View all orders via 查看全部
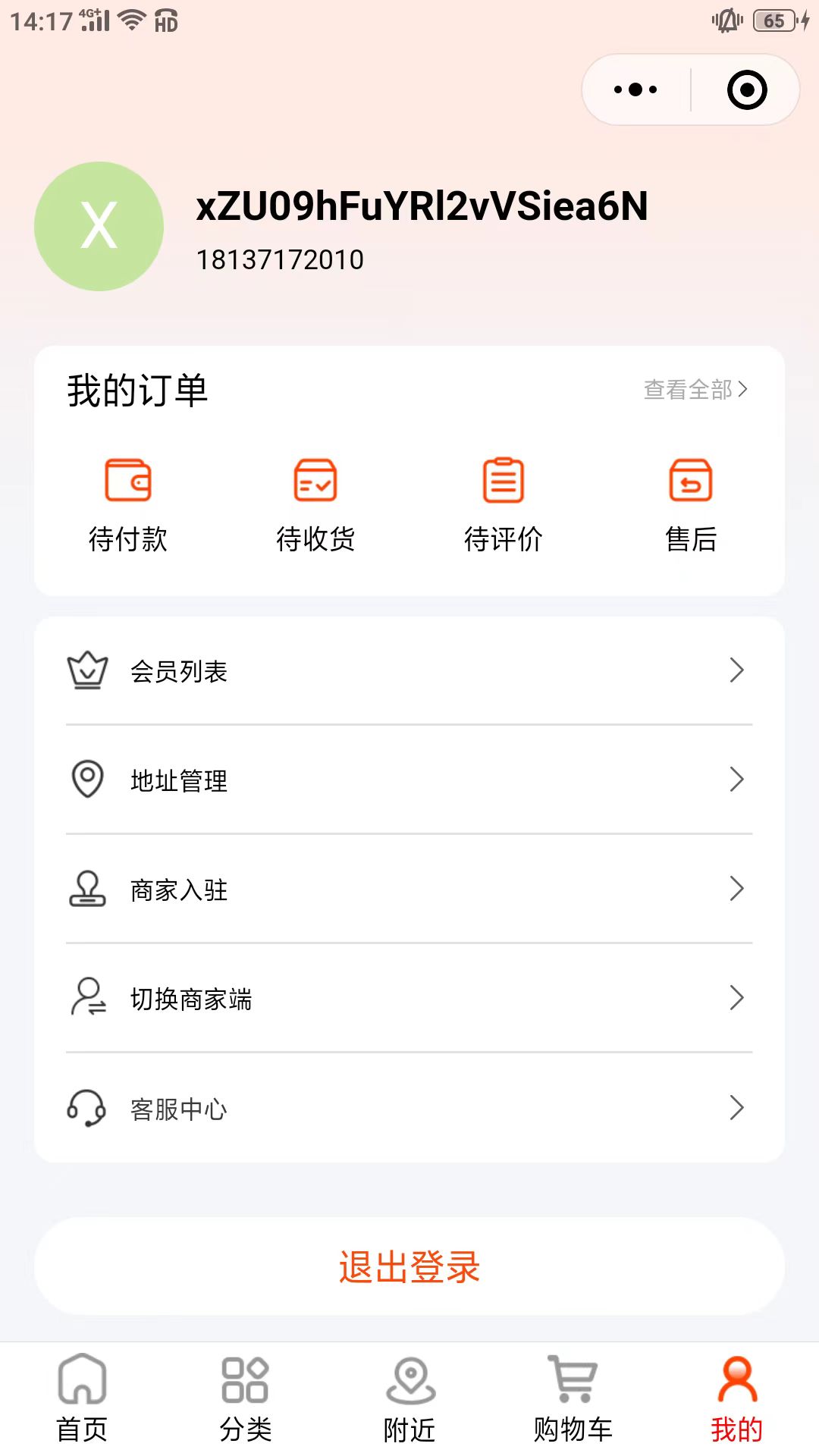 (695, 390)
